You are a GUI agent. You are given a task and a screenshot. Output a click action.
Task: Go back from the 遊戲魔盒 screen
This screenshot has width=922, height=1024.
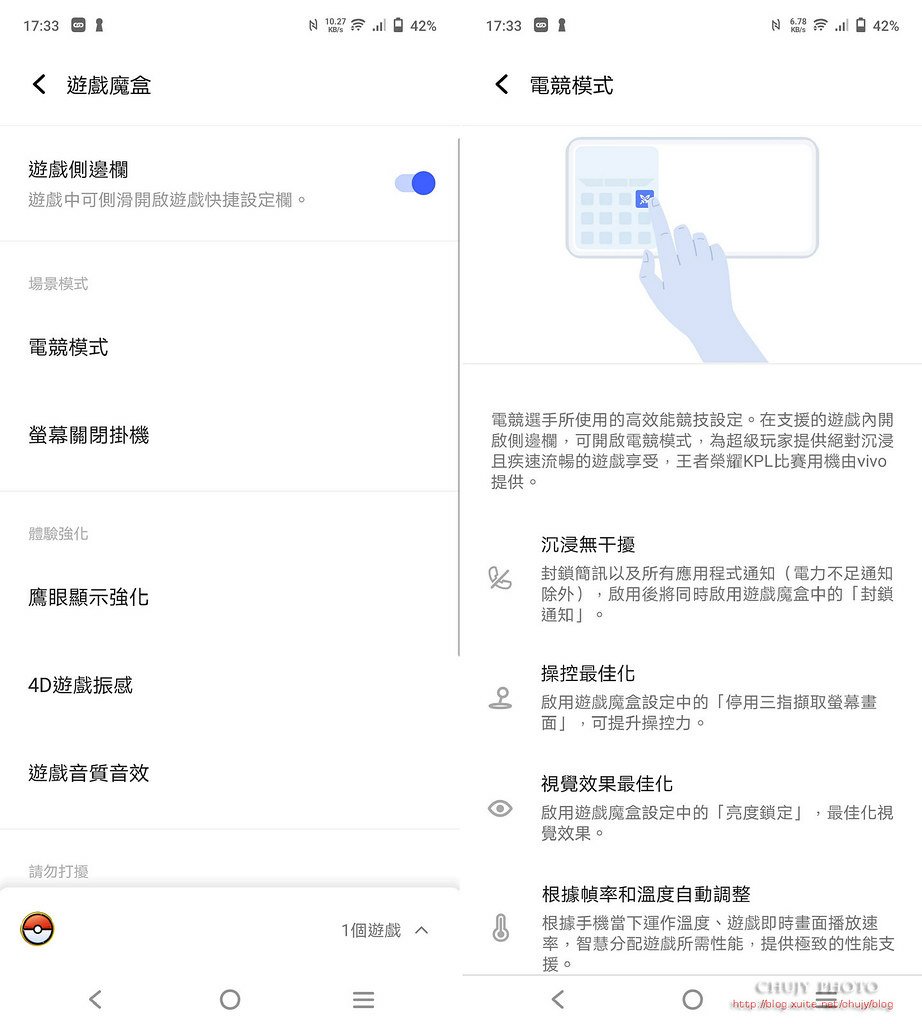[39, 85]
